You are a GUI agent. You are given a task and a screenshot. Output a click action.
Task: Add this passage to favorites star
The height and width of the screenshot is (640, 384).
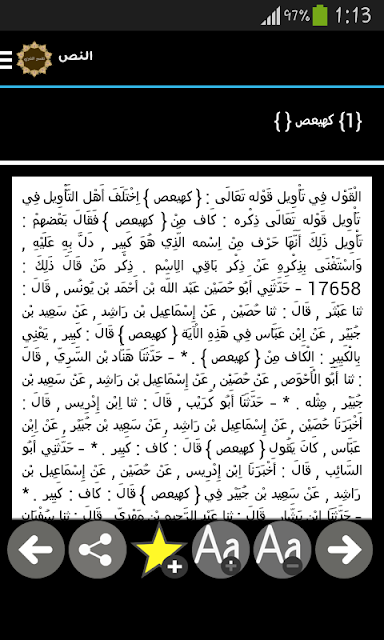click(160, 550)
